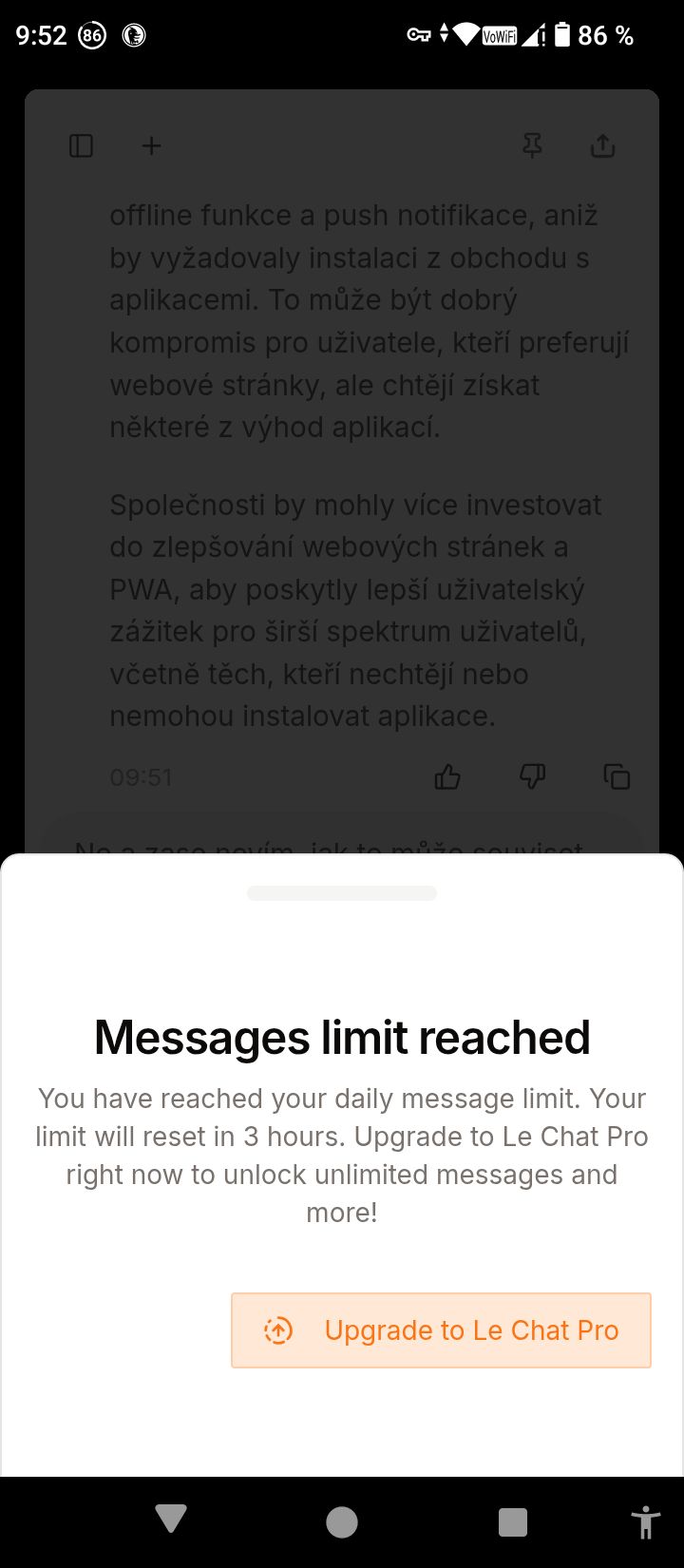Screen dimensions: 684x1568
Task: Pin this conversation
Action: coord(533,145)
